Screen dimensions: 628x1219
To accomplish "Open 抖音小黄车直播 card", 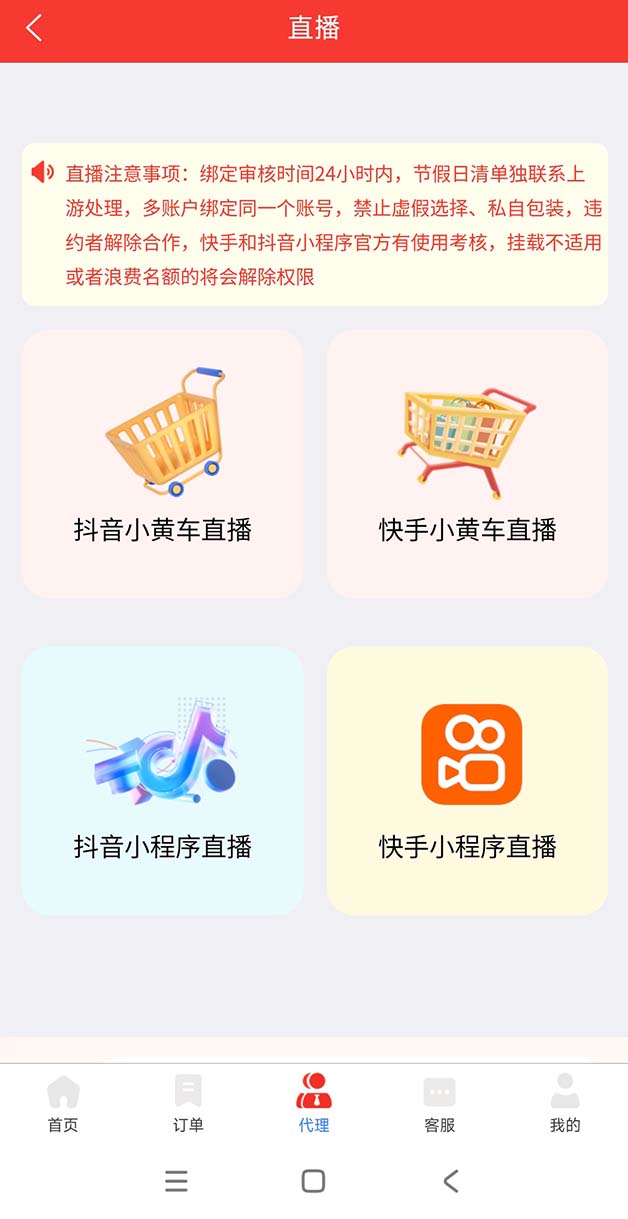I will point(162,464).
